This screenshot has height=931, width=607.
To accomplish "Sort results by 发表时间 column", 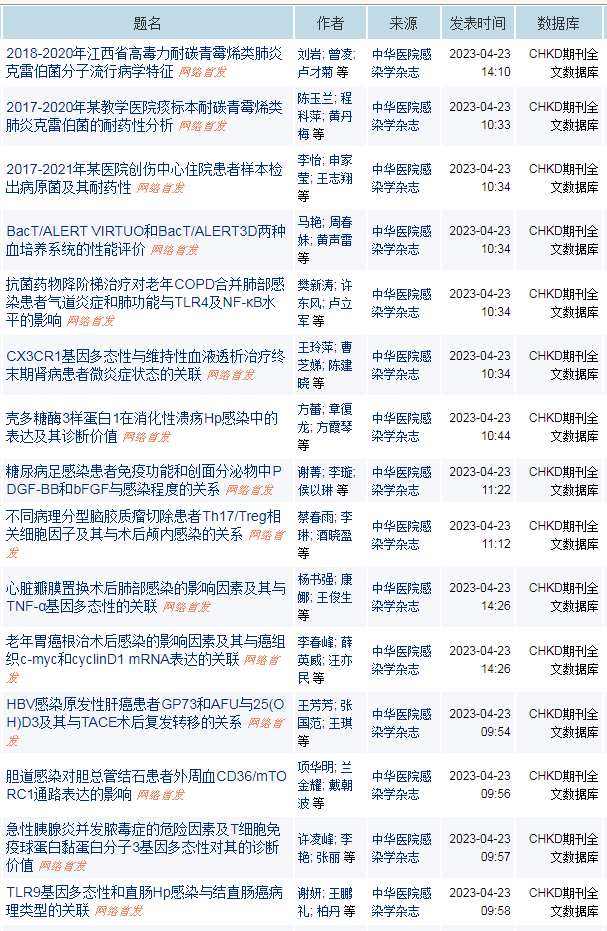I will 477,23.
